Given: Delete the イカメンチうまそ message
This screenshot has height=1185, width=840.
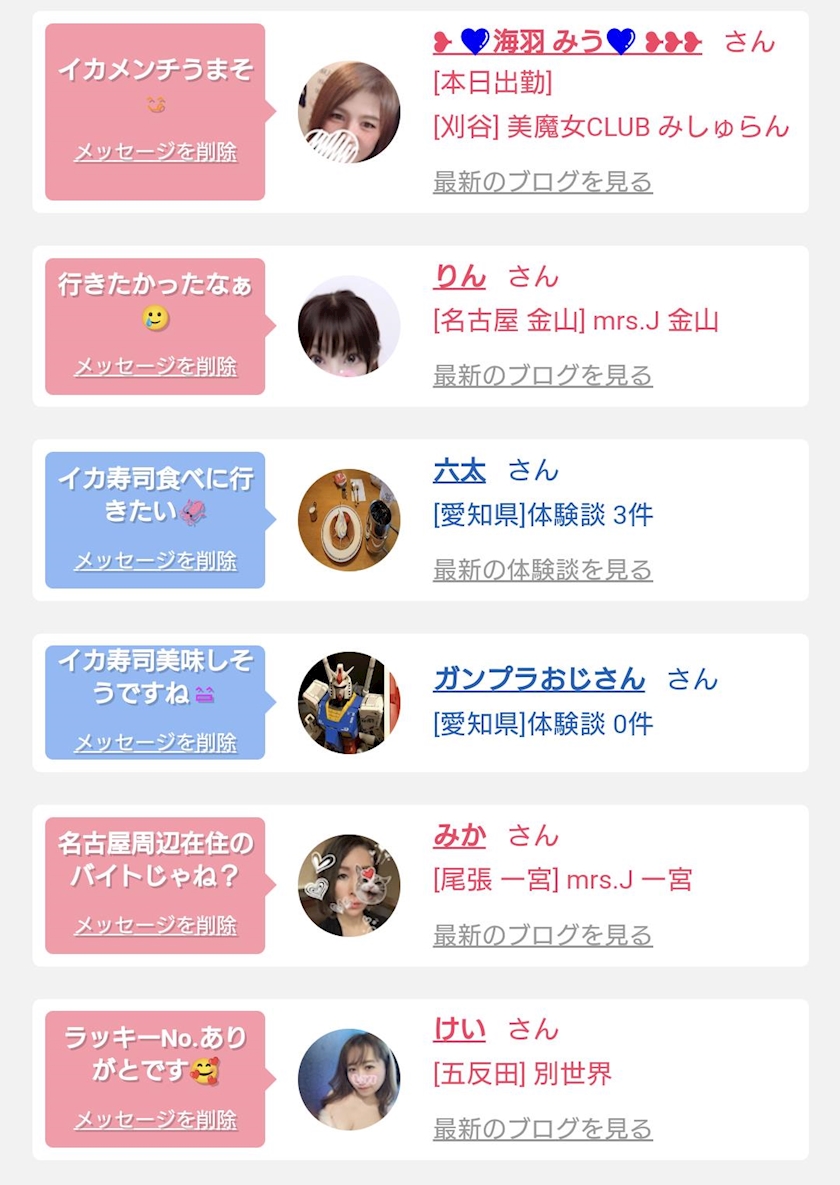Looking at the screenshot, I should coord(156,152).
